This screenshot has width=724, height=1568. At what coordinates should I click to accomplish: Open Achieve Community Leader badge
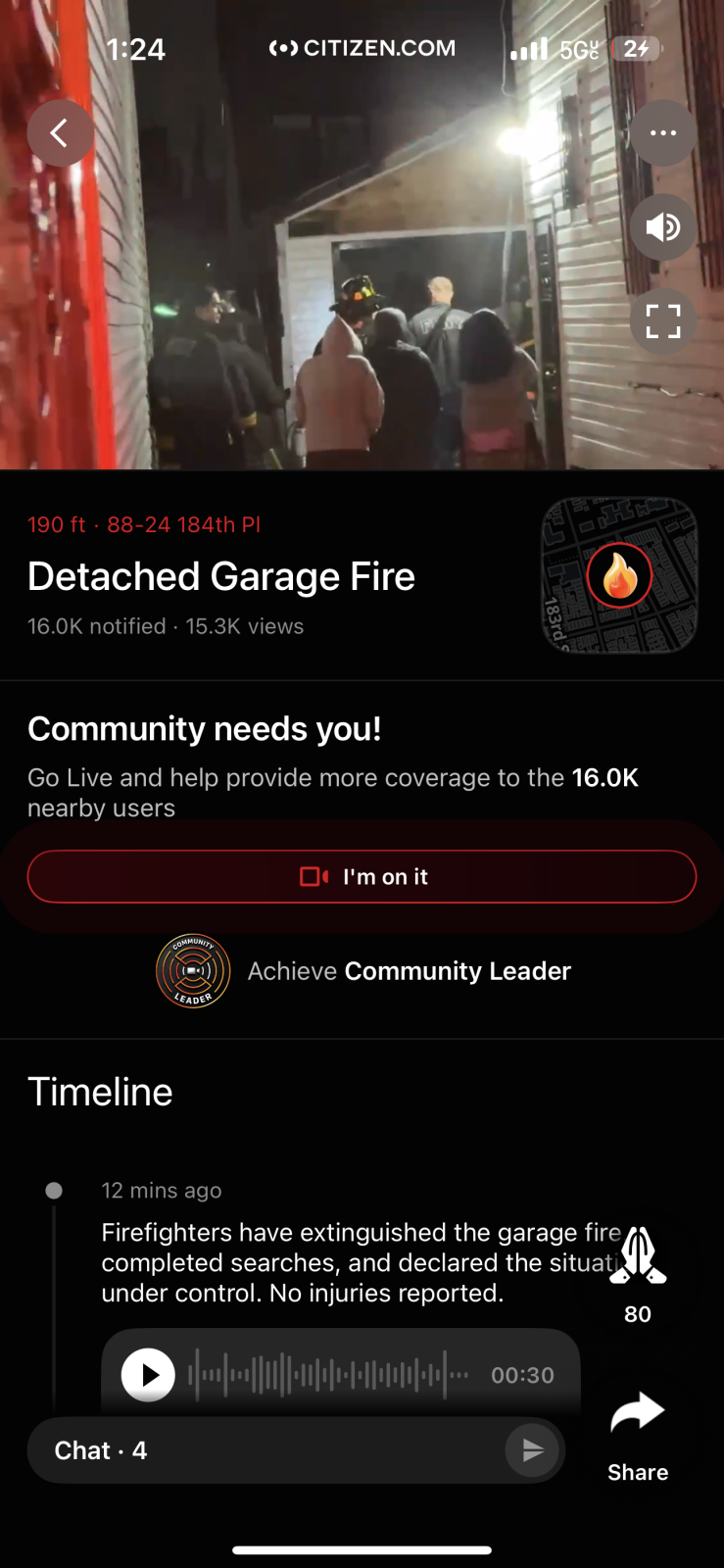363,971
